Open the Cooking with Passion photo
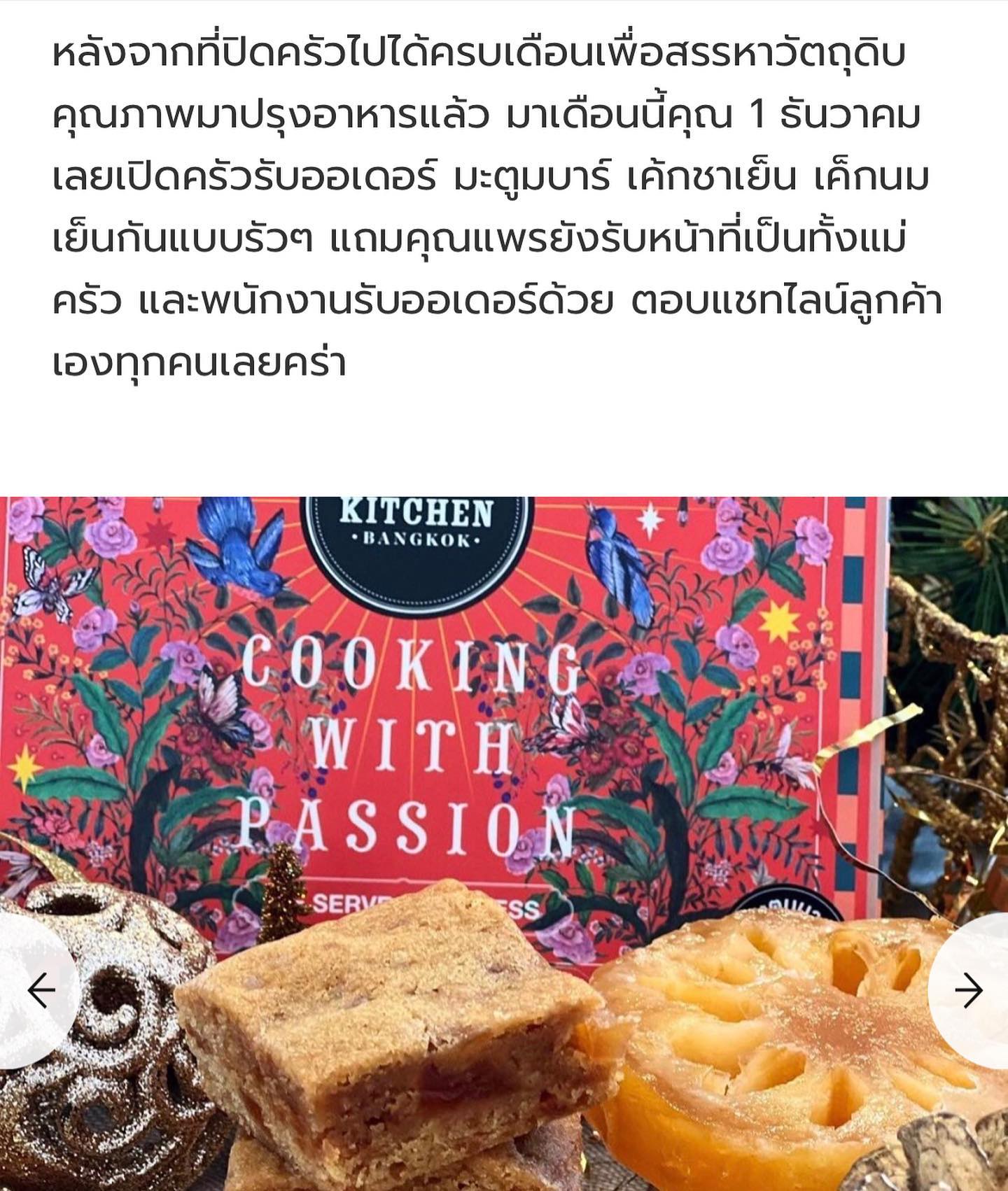Viewport: 1008px width, 1191px height. click(x=504, y=770)
